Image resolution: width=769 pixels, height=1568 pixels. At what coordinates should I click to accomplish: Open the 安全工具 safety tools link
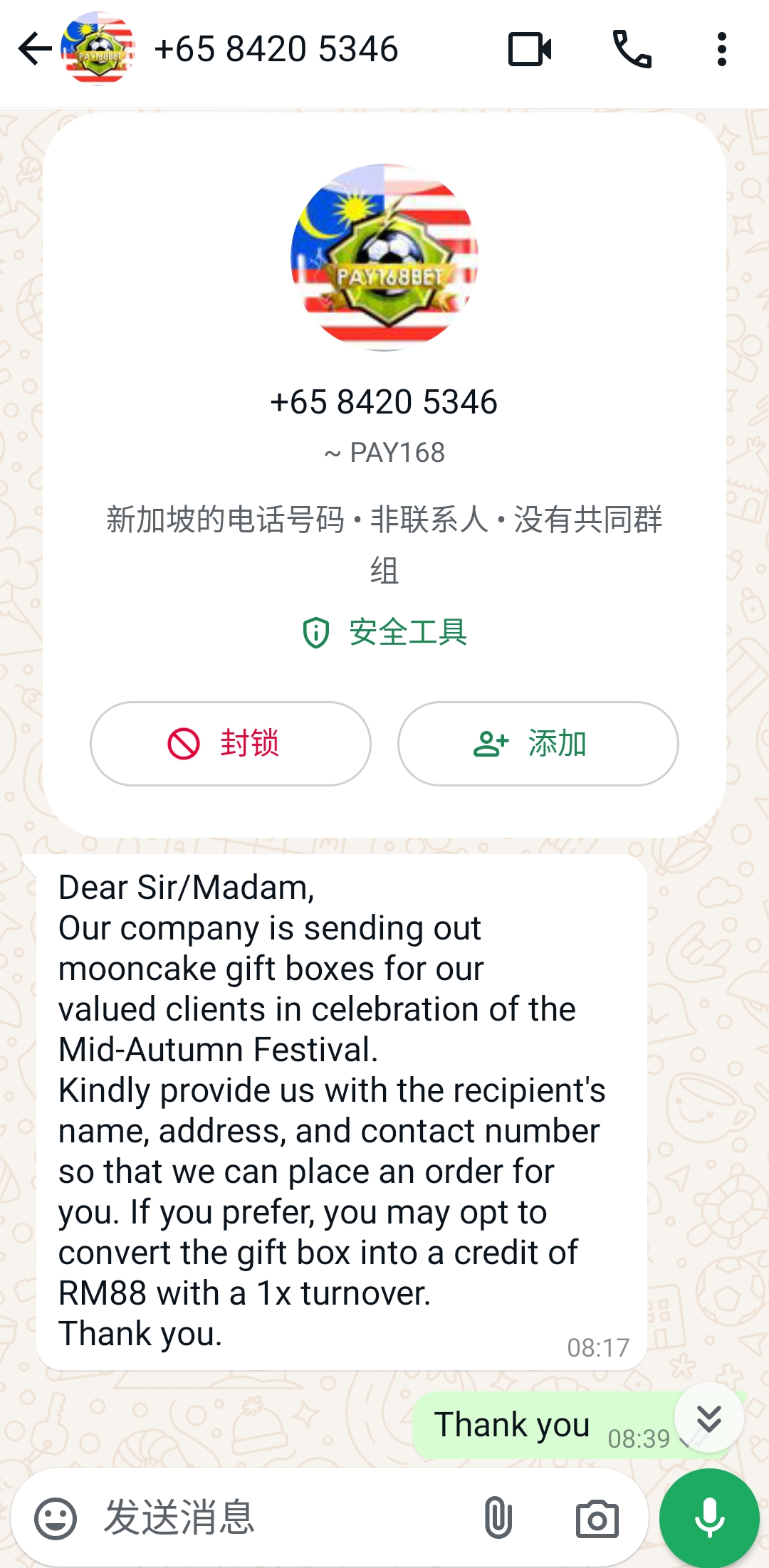[385, 632]
